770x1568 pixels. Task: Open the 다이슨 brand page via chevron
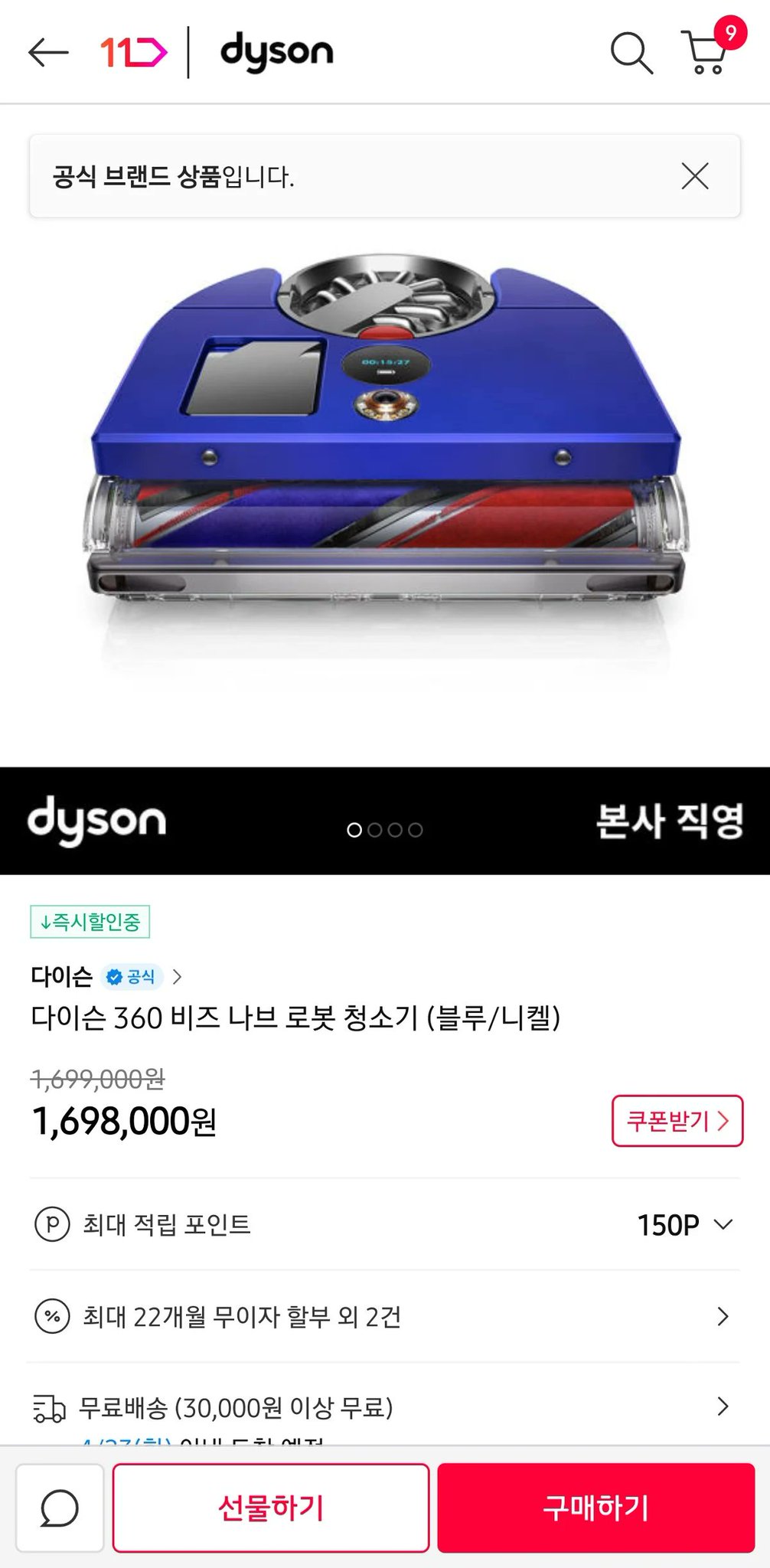pos(178,975)
